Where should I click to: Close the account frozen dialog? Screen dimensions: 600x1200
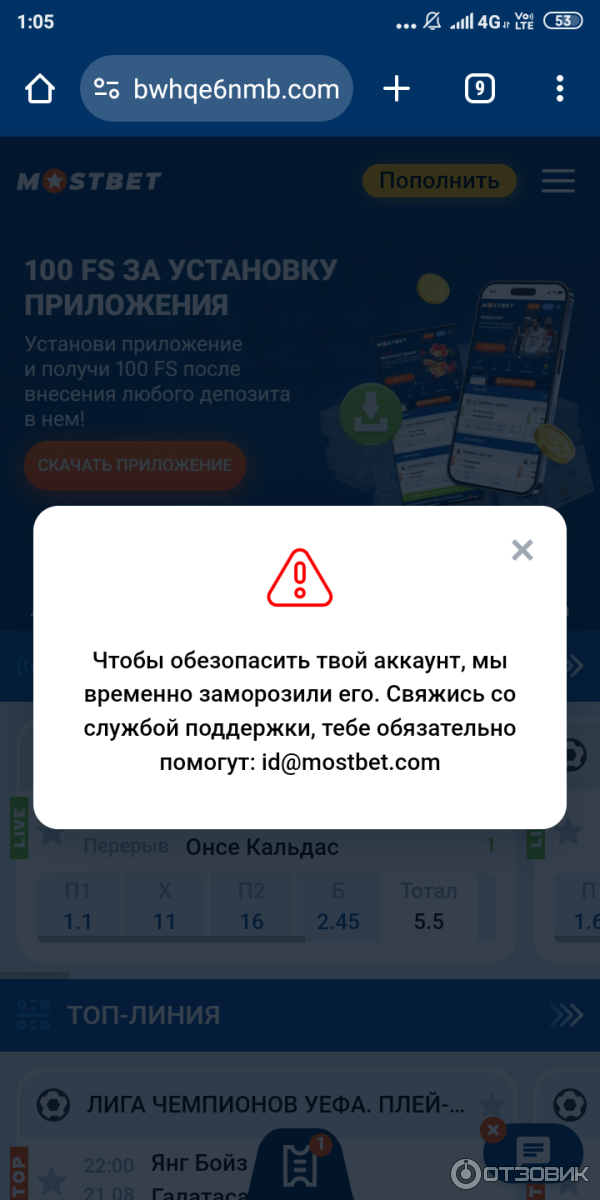[522, 550]
